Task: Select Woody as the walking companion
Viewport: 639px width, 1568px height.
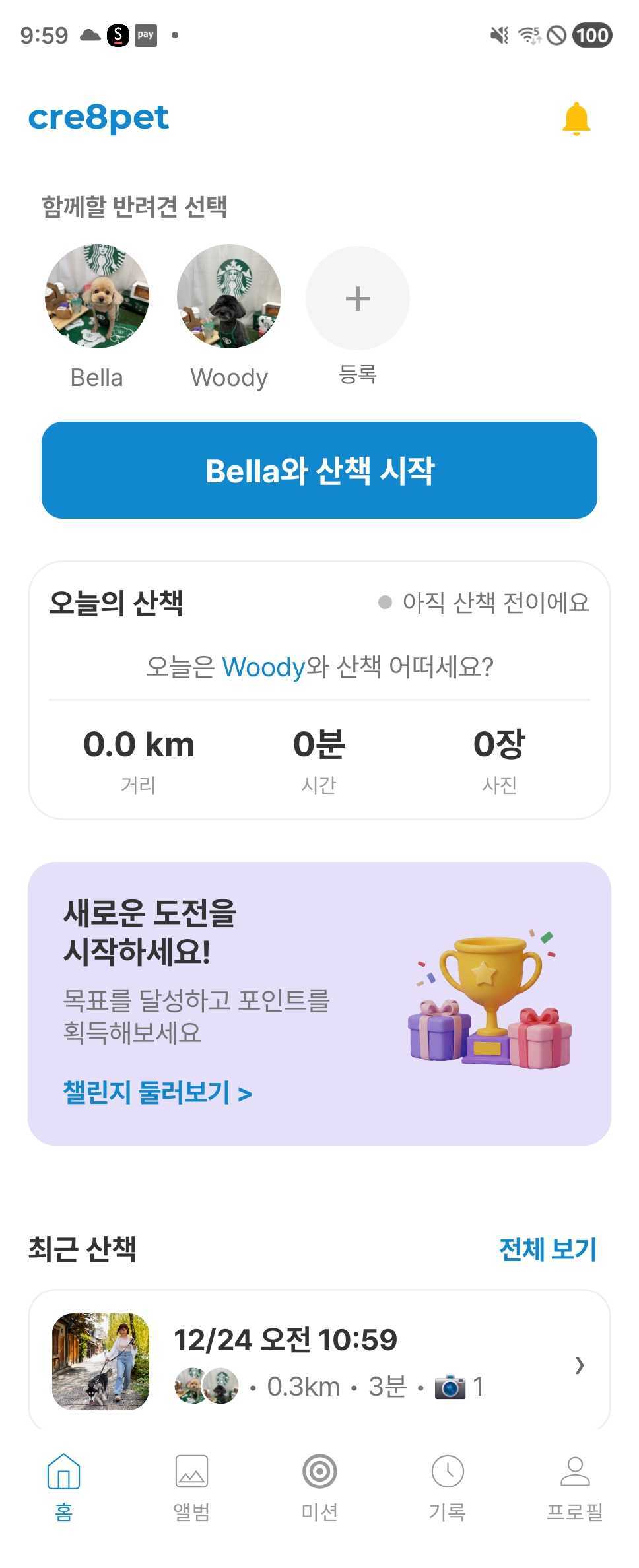Action: click(228, 297)
